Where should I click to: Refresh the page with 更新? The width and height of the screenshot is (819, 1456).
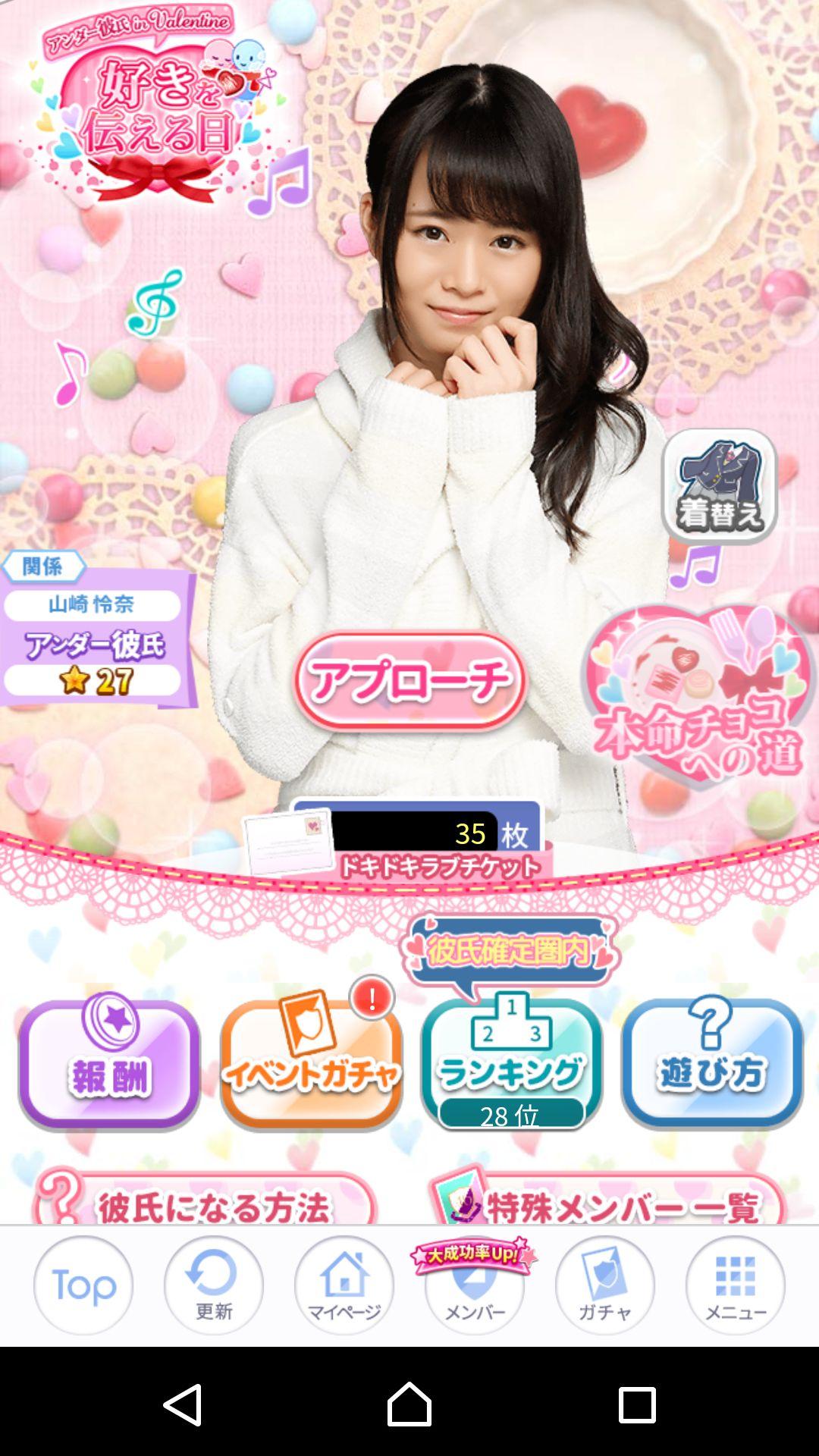[214, 1285]
